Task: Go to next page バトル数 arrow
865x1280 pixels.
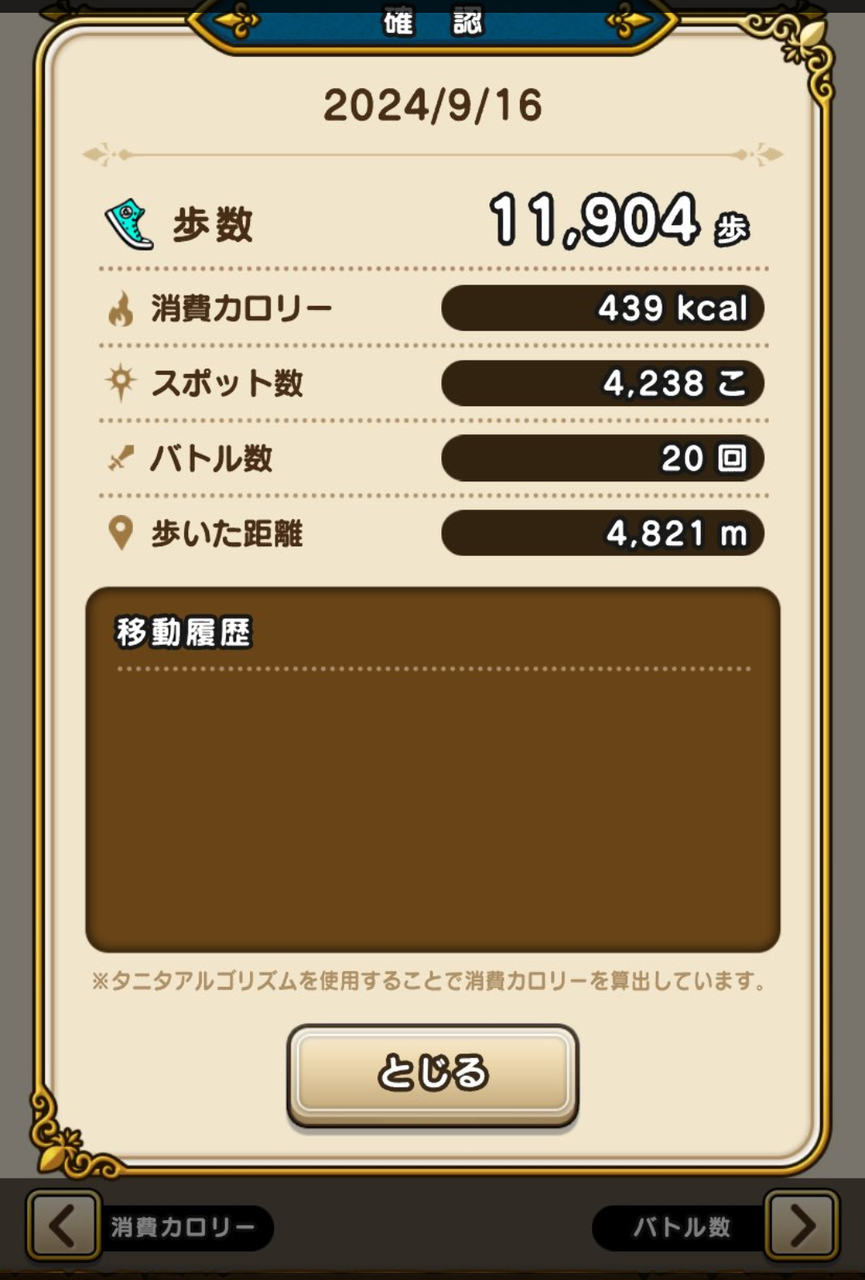Action: (802, 1226)
